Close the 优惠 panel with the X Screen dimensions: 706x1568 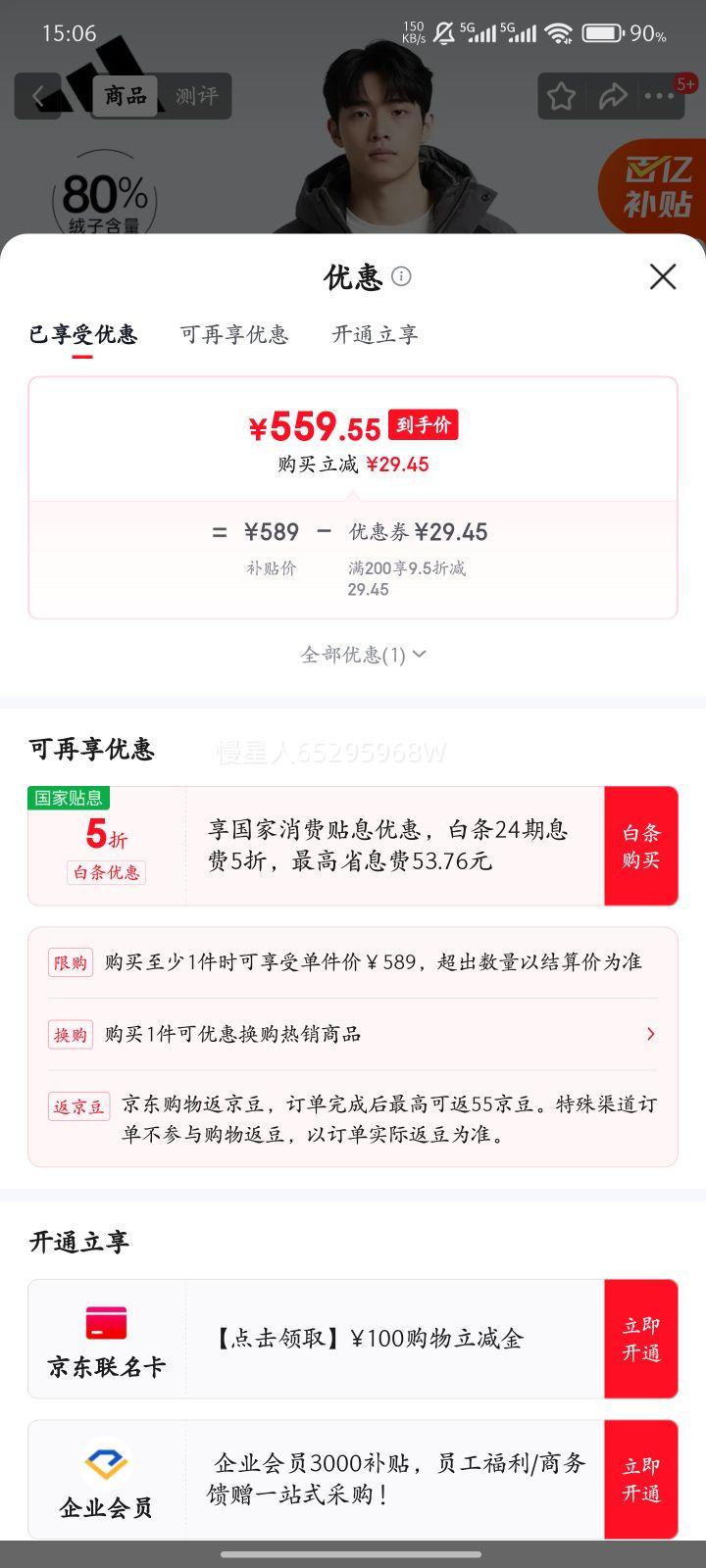(x=663, y=277)
